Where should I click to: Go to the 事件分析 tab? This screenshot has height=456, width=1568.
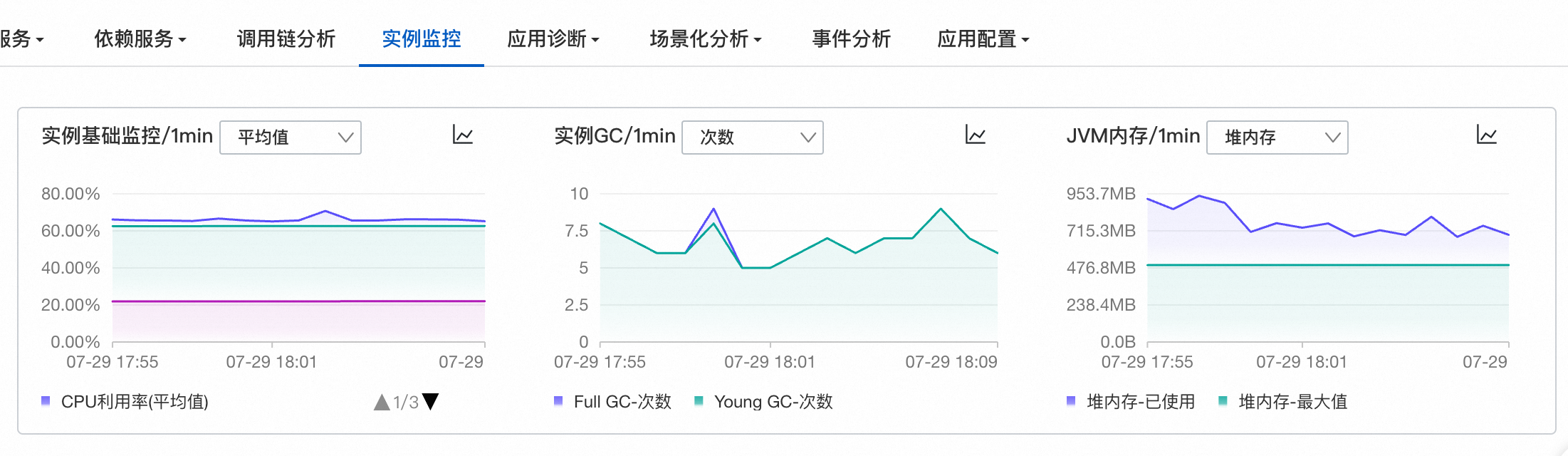pos(851,38)
